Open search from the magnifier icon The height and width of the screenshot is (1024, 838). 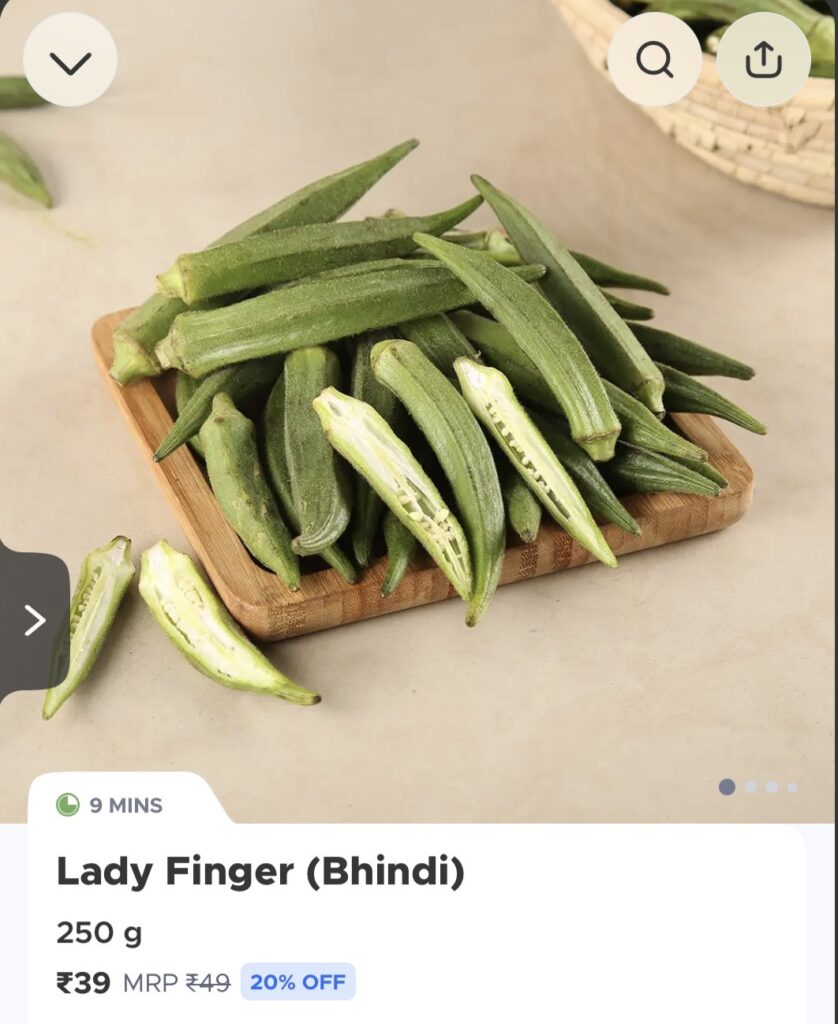[x=654, y=60]
